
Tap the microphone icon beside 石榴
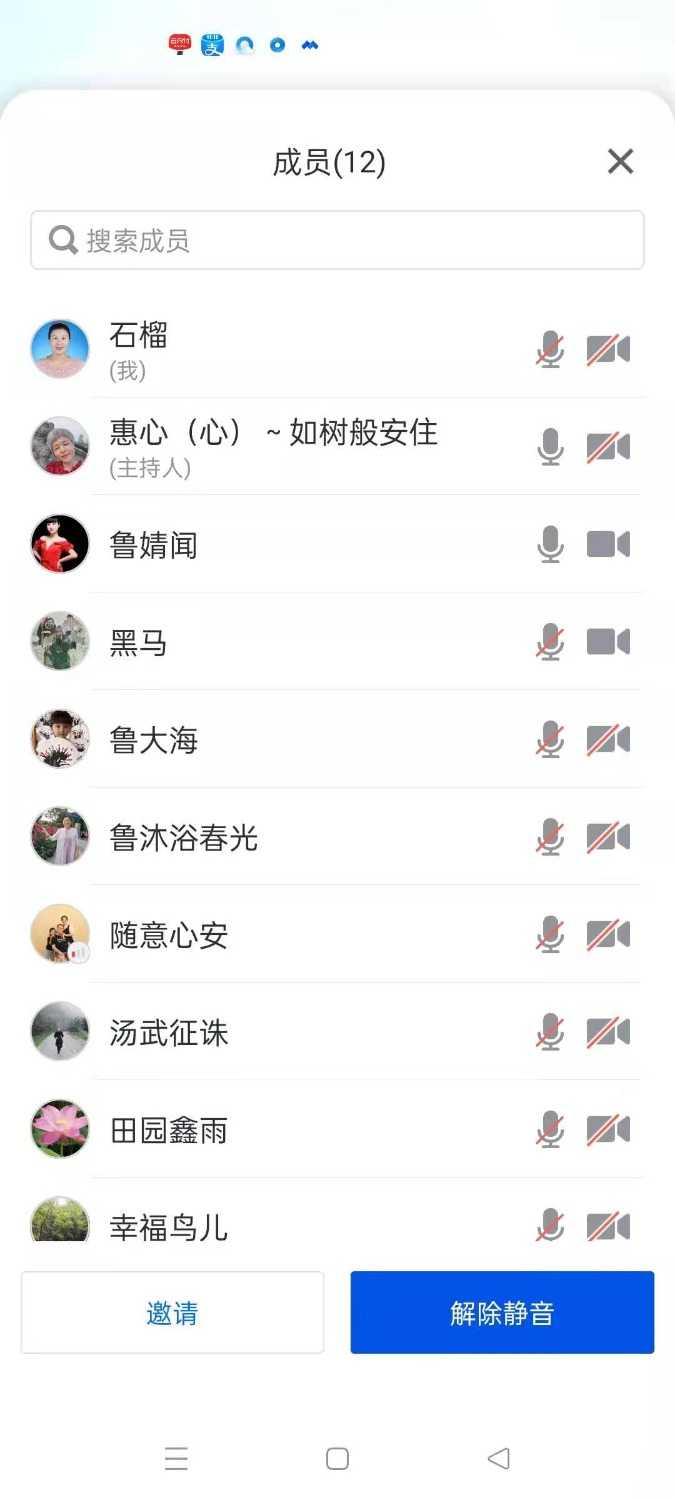click(x=550, y=350)
